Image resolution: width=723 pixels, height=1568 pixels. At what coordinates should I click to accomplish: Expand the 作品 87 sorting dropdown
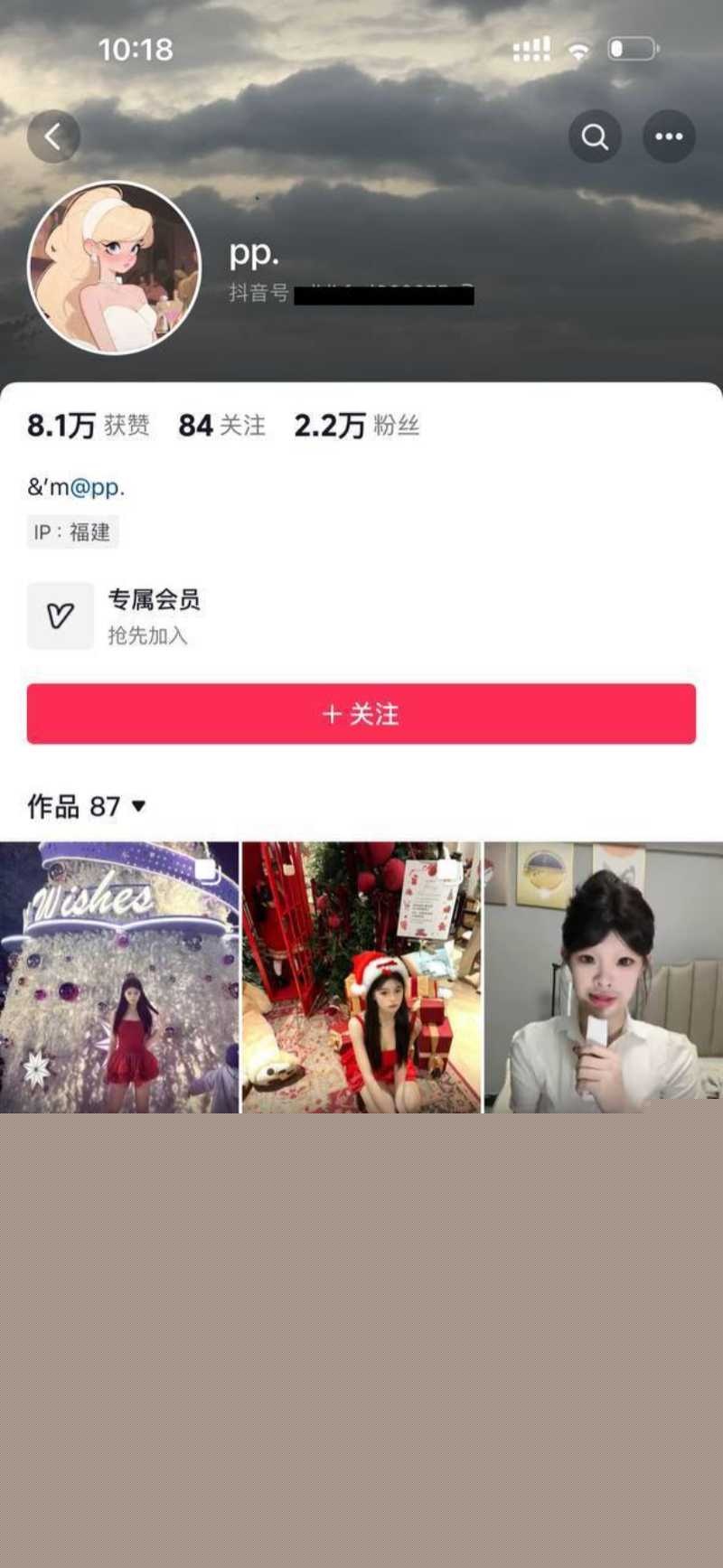tap(138, 805)
